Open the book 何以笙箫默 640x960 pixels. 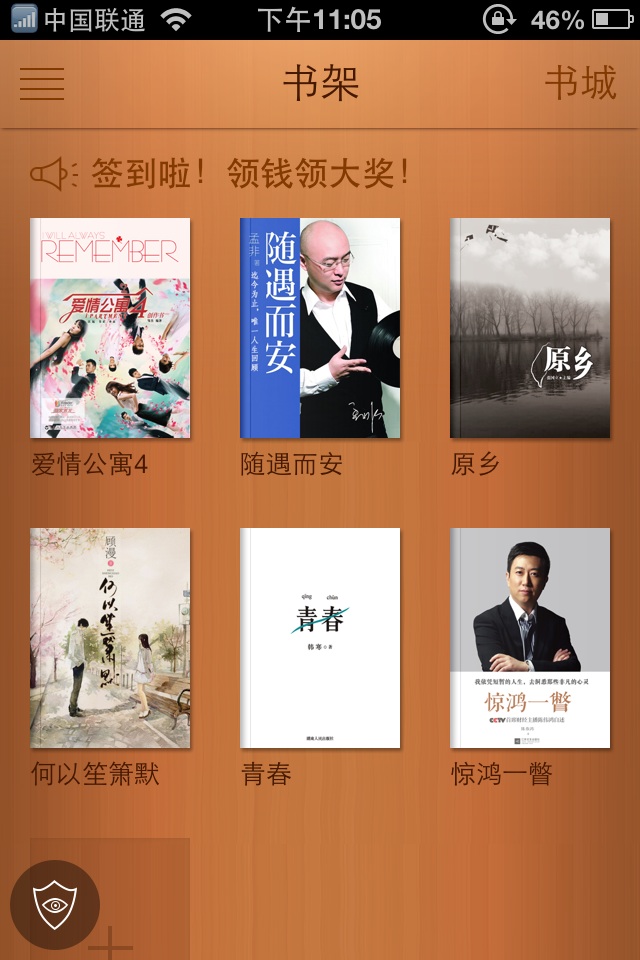coord(110,638)
